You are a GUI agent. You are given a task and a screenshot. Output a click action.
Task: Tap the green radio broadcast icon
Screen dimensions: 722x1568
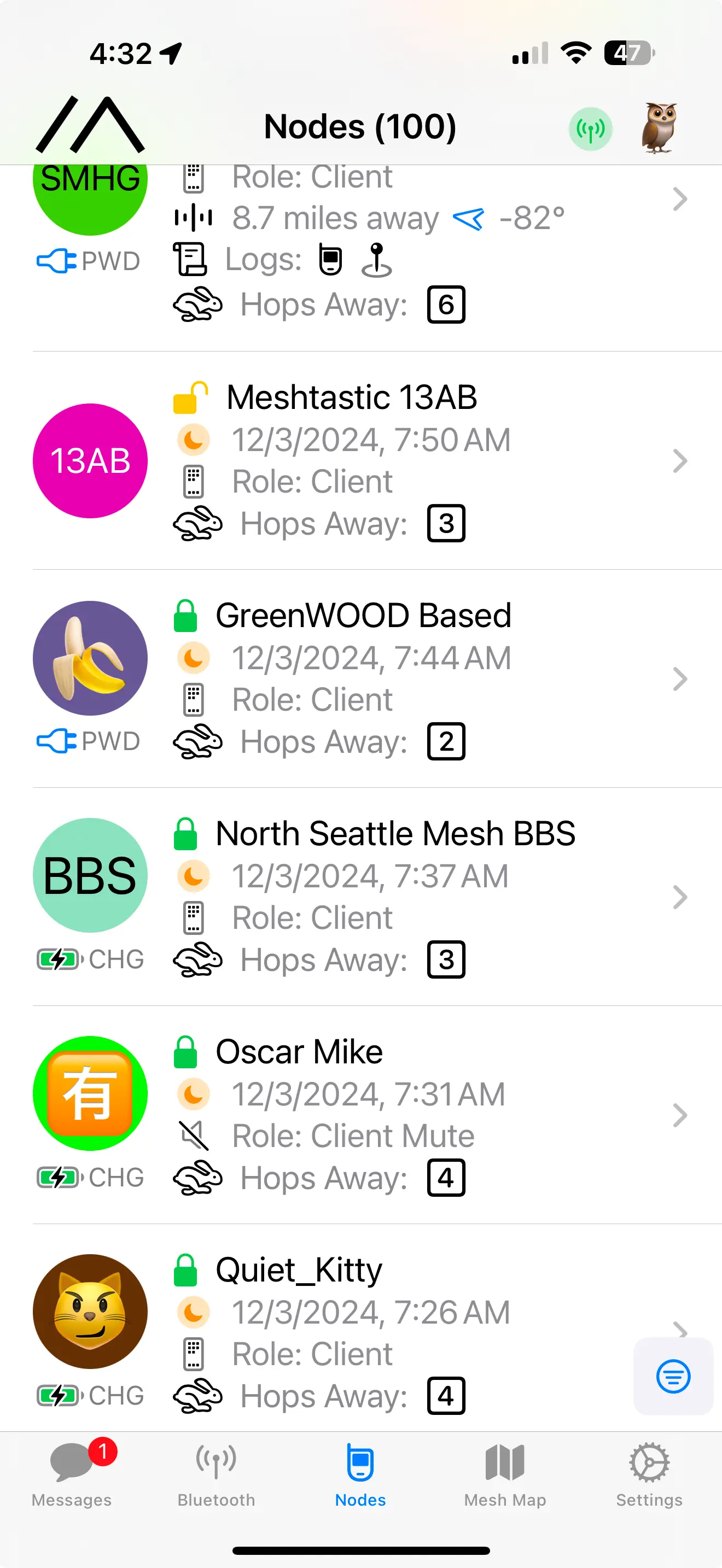coord(590,127)
